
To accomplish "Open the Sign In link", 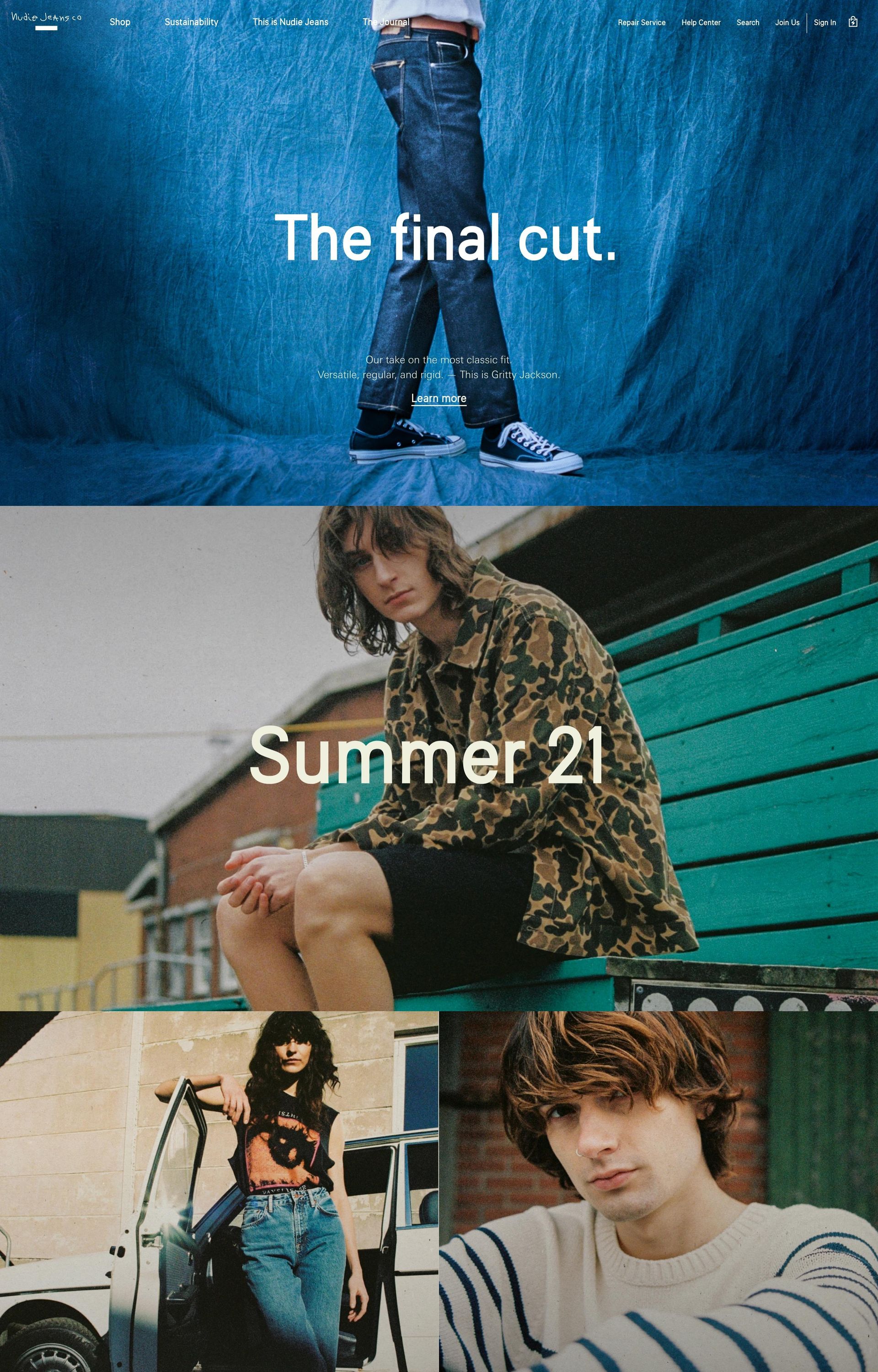I will (824, 23).
